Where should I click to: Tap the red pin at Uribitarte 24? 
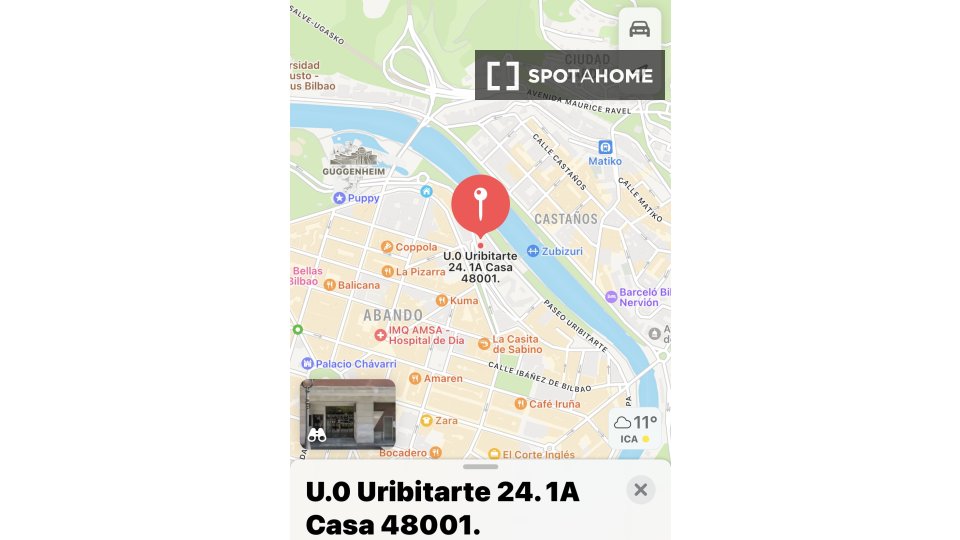click(480, 205)
